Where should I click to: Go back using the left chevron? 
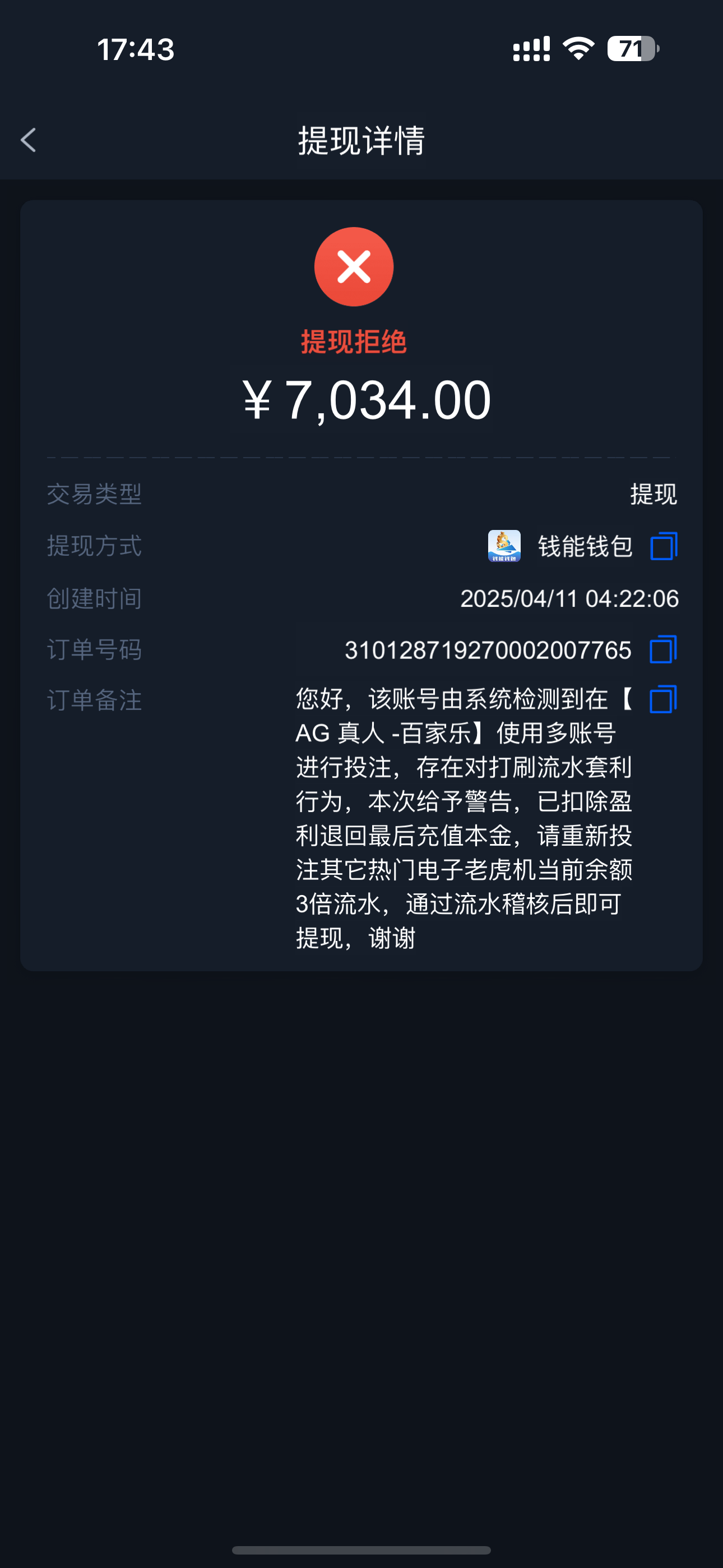27,140
